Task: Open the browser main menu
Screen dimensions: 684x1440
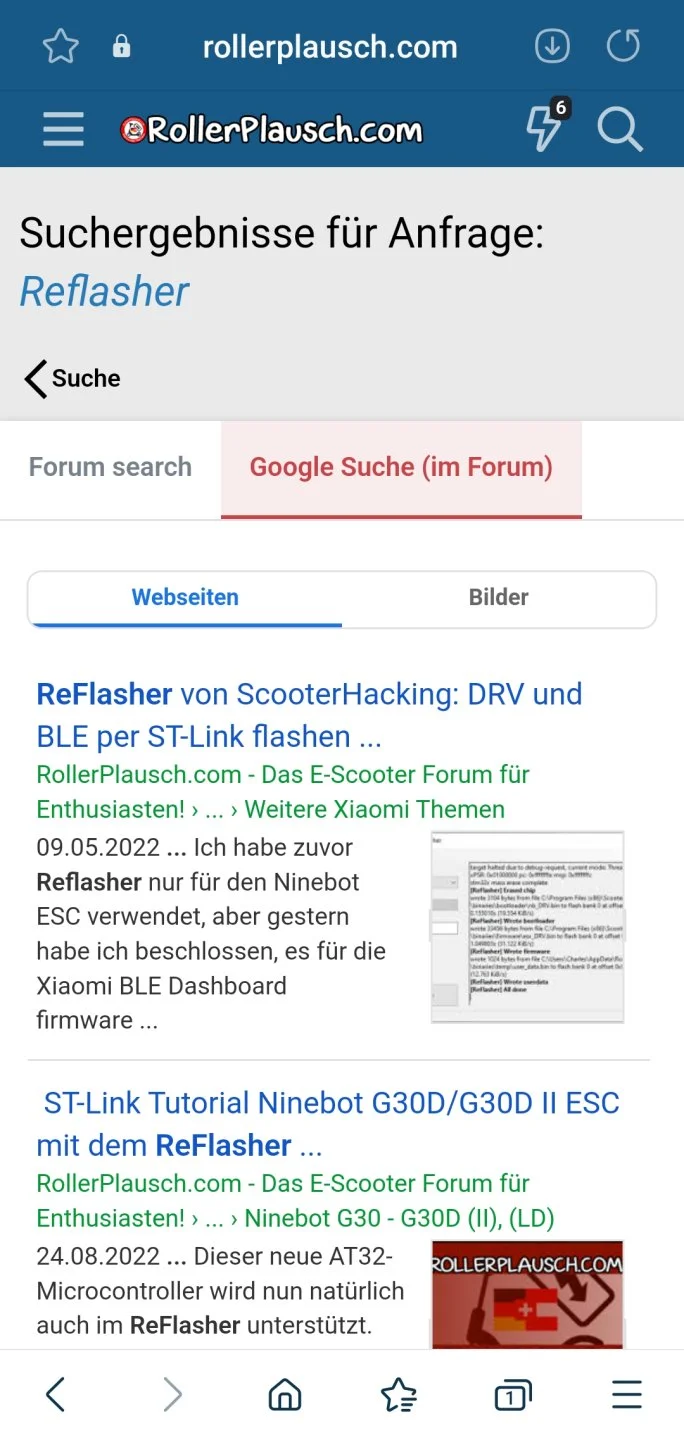Action: [626, 1394]
